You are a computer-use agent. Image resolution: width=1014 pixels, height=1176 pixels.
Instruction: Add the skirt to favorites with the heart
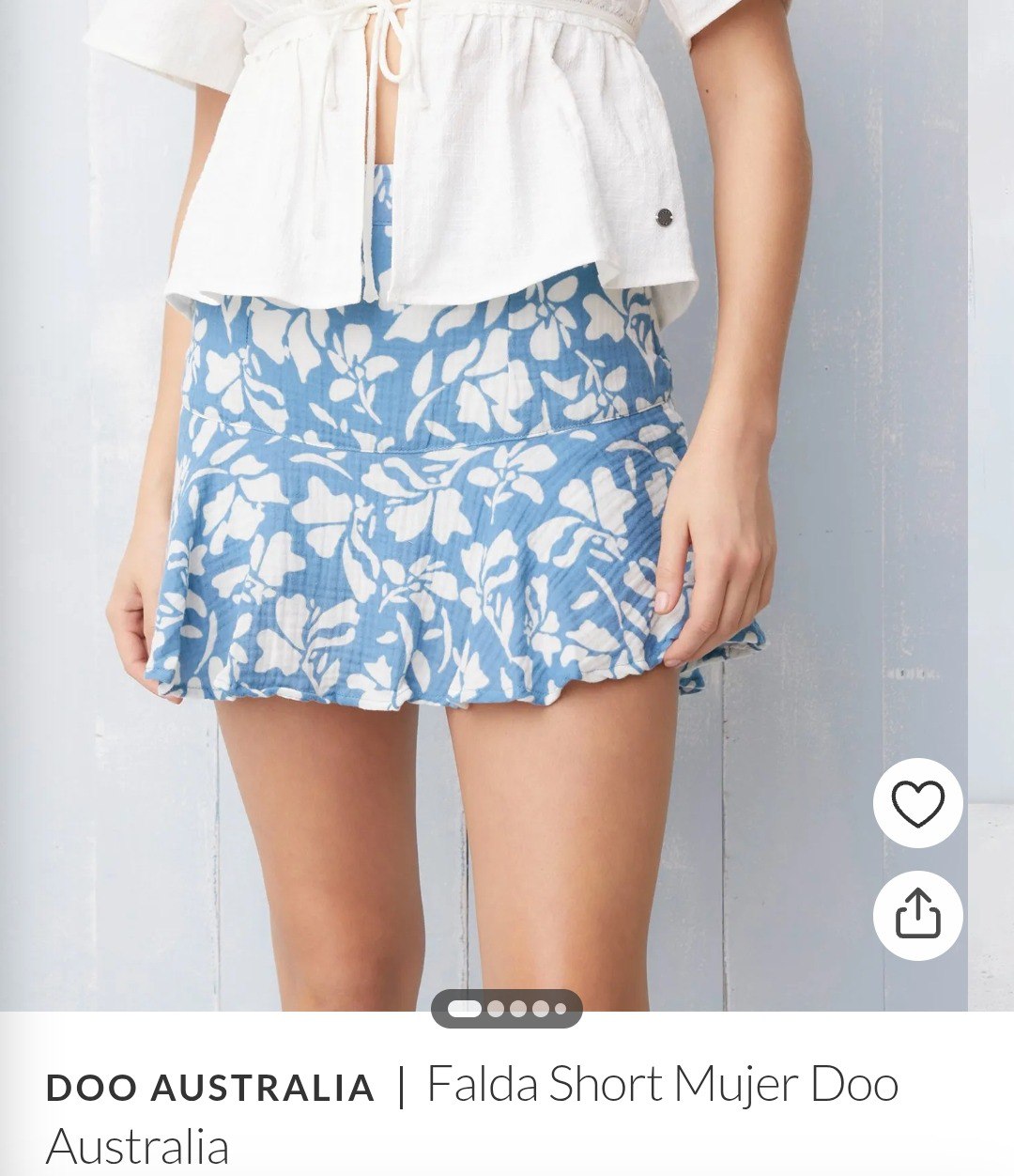917,804
